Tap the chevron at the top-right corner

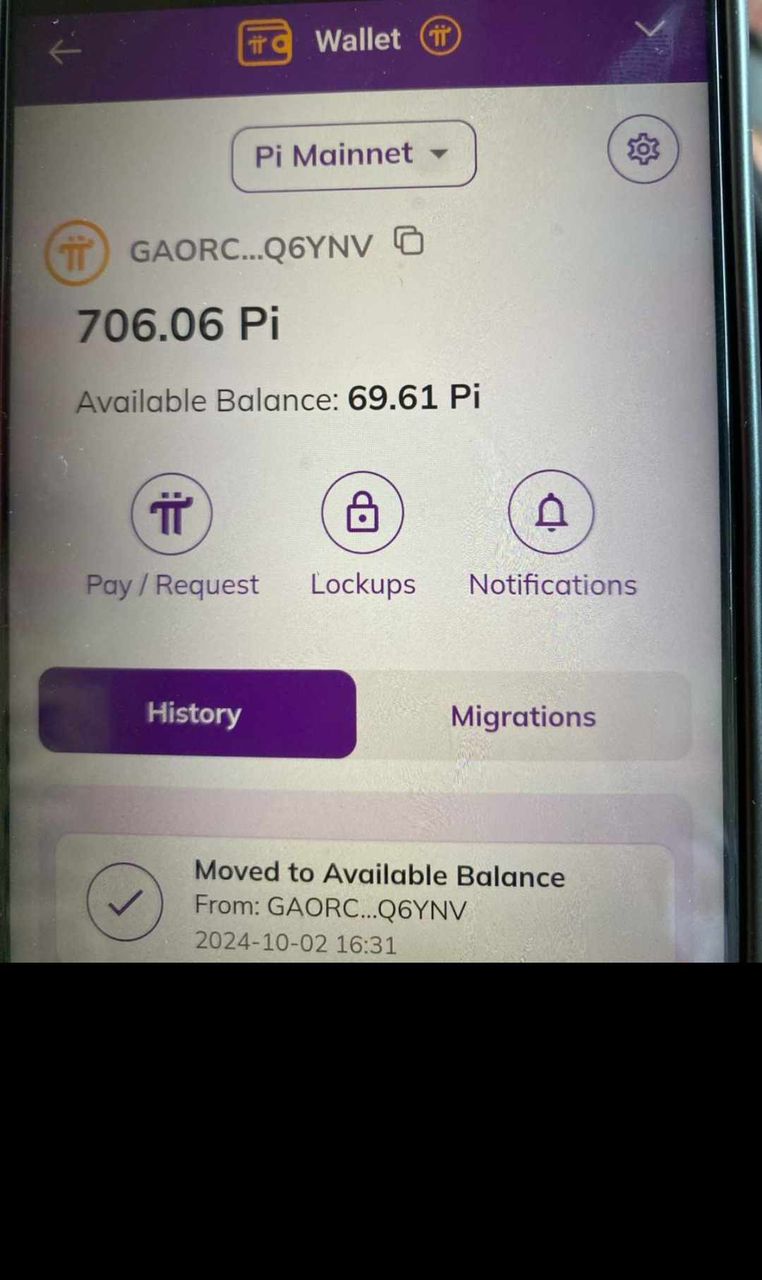(x=650, y=29)
